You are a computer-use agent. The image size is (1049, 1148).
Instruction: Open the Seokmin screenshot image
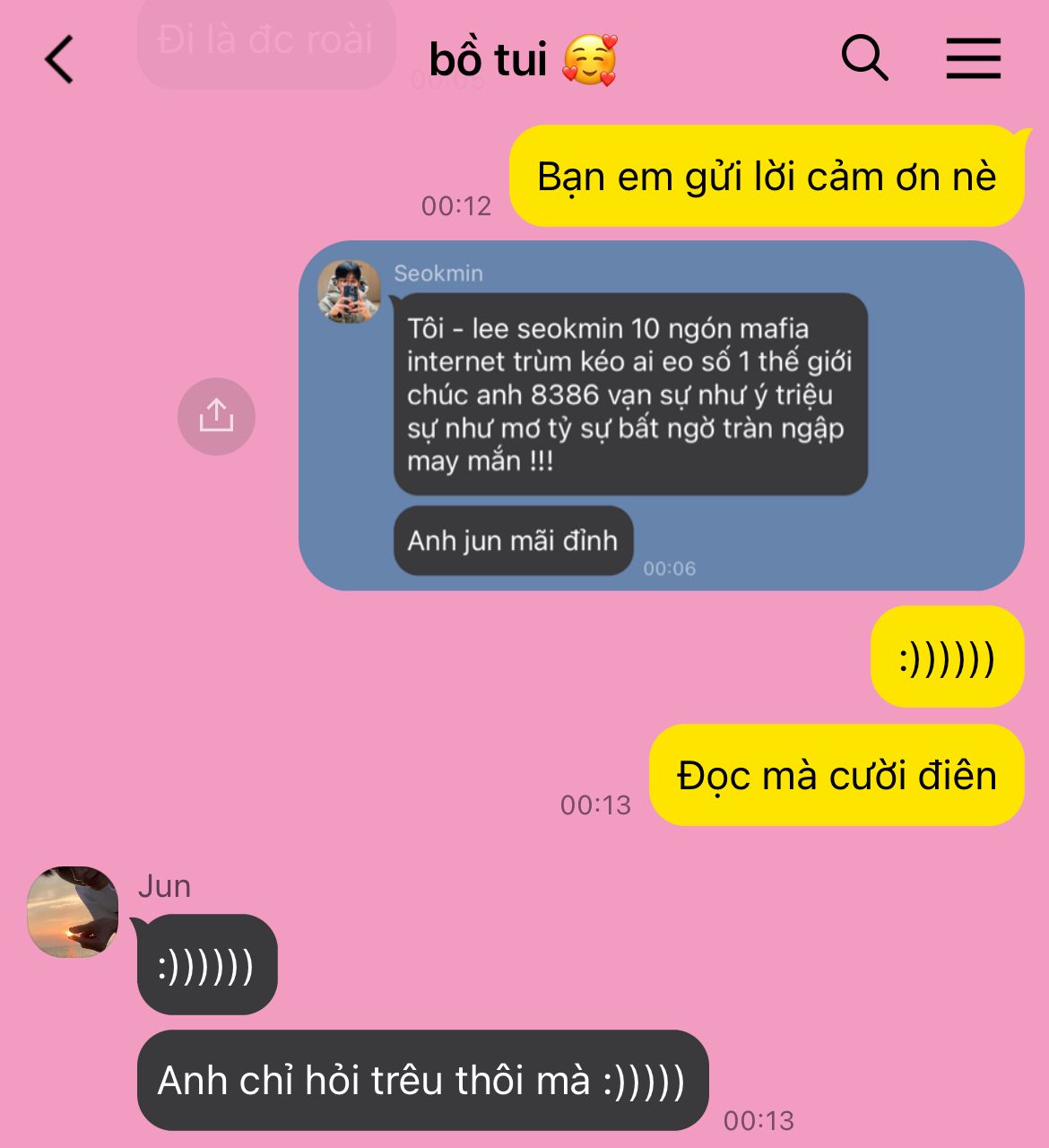click(x=662, y=415)
